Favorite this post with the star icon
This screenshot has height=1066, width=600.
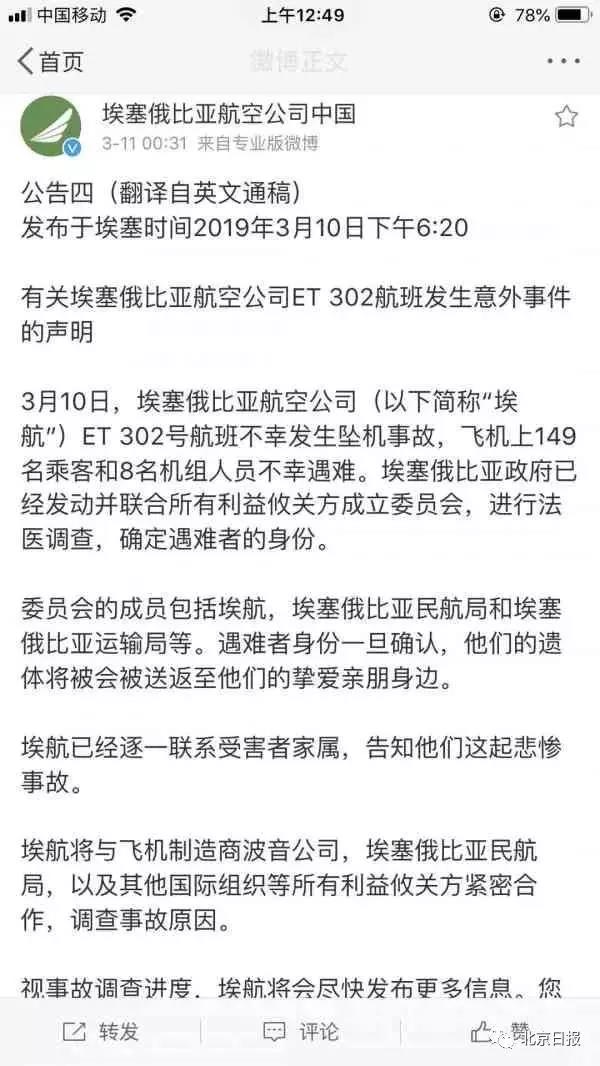point(566,118)
